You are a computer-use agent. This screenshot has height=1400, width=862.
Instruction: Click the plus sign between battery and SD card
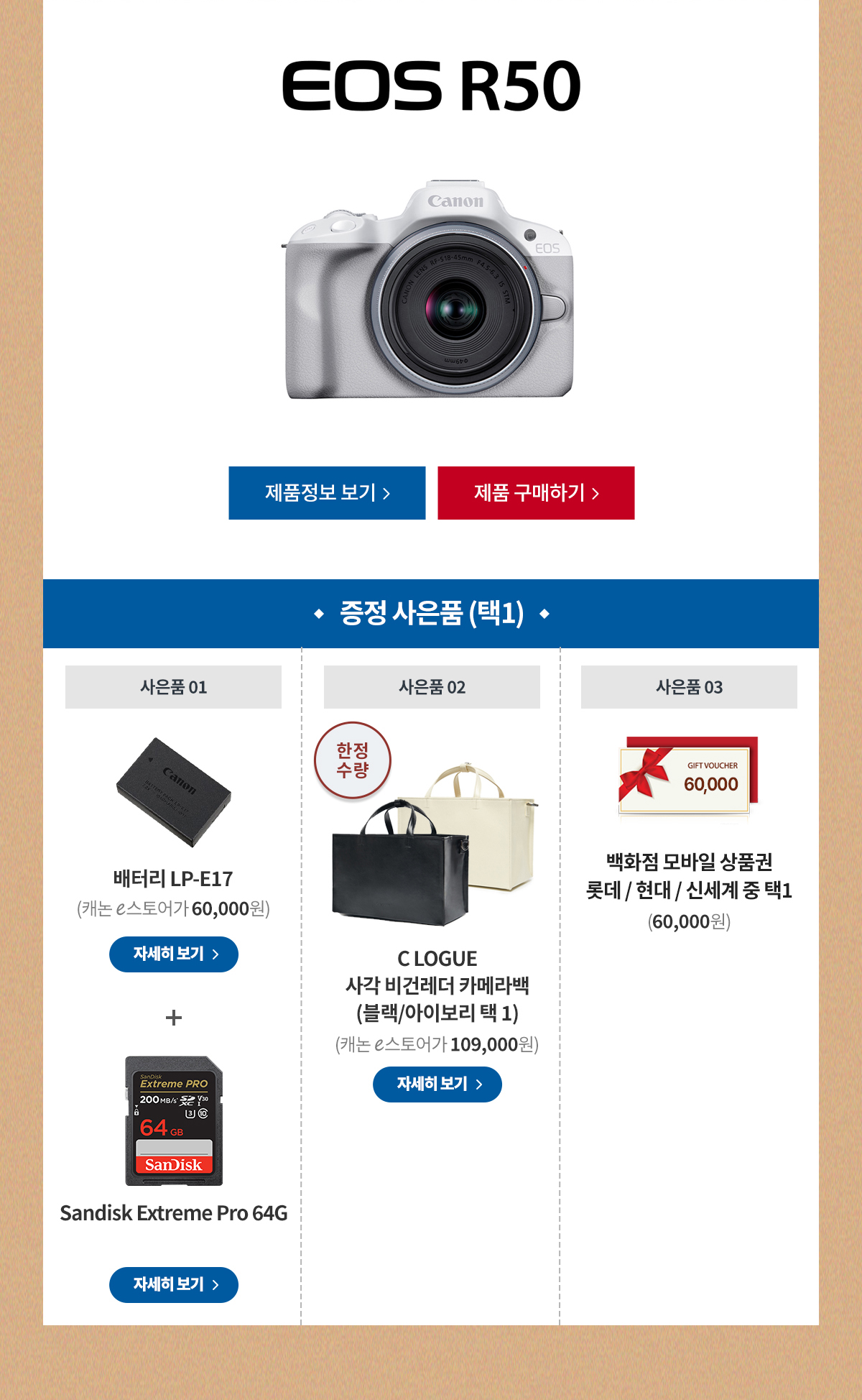(173, 1016)
